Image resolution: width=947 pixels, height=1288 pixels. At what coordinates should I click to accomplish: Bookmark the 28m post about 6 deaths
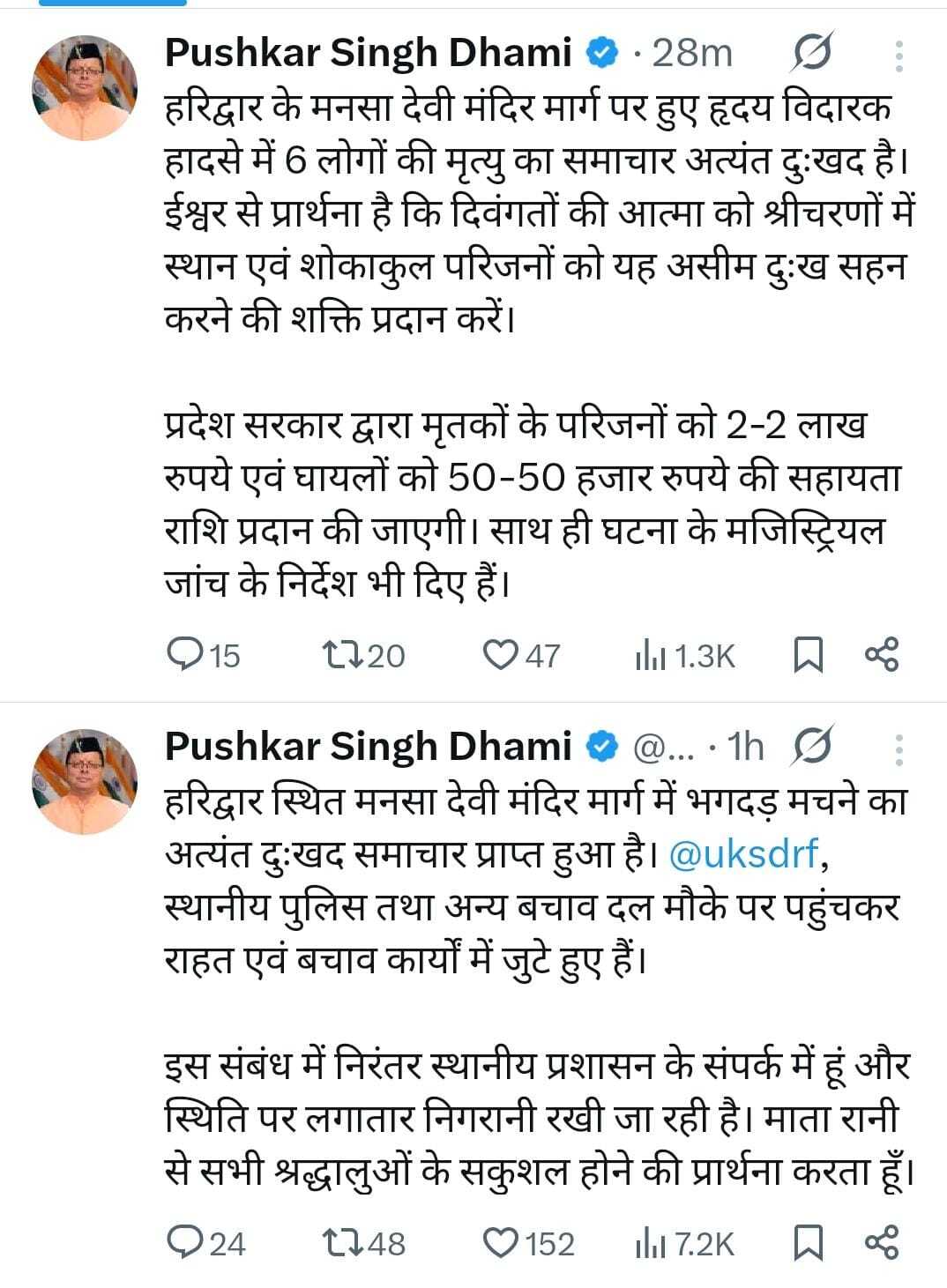(808, 655)
